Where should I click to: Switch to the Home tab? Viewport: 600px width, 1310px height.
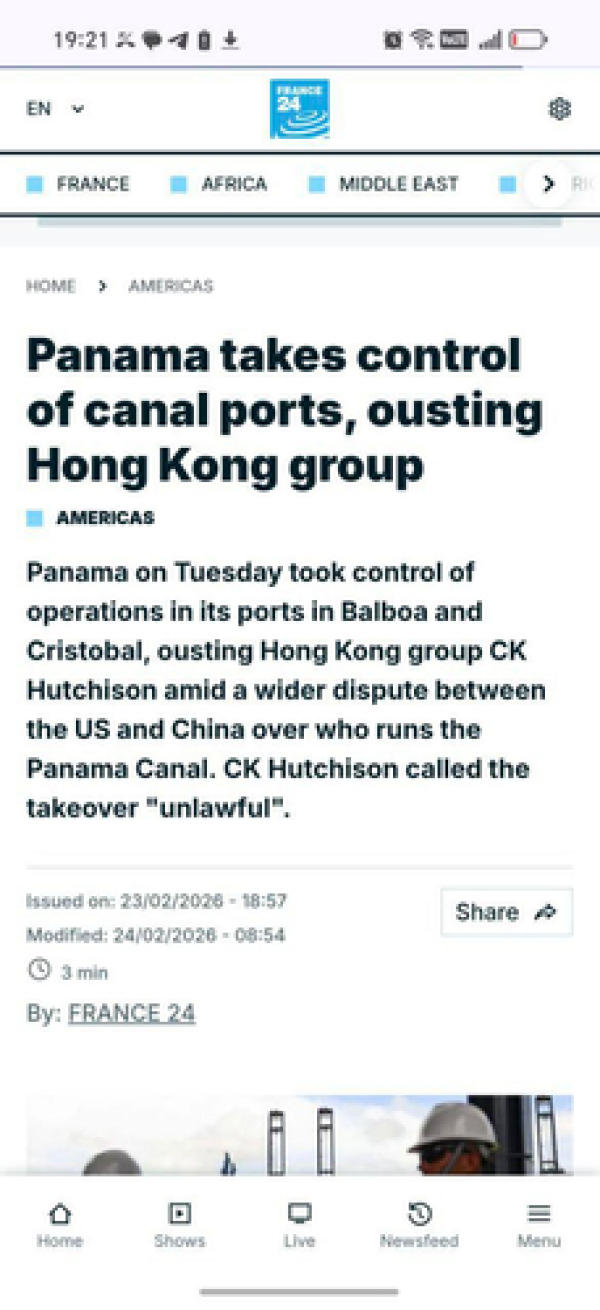tap(60, 1225)
